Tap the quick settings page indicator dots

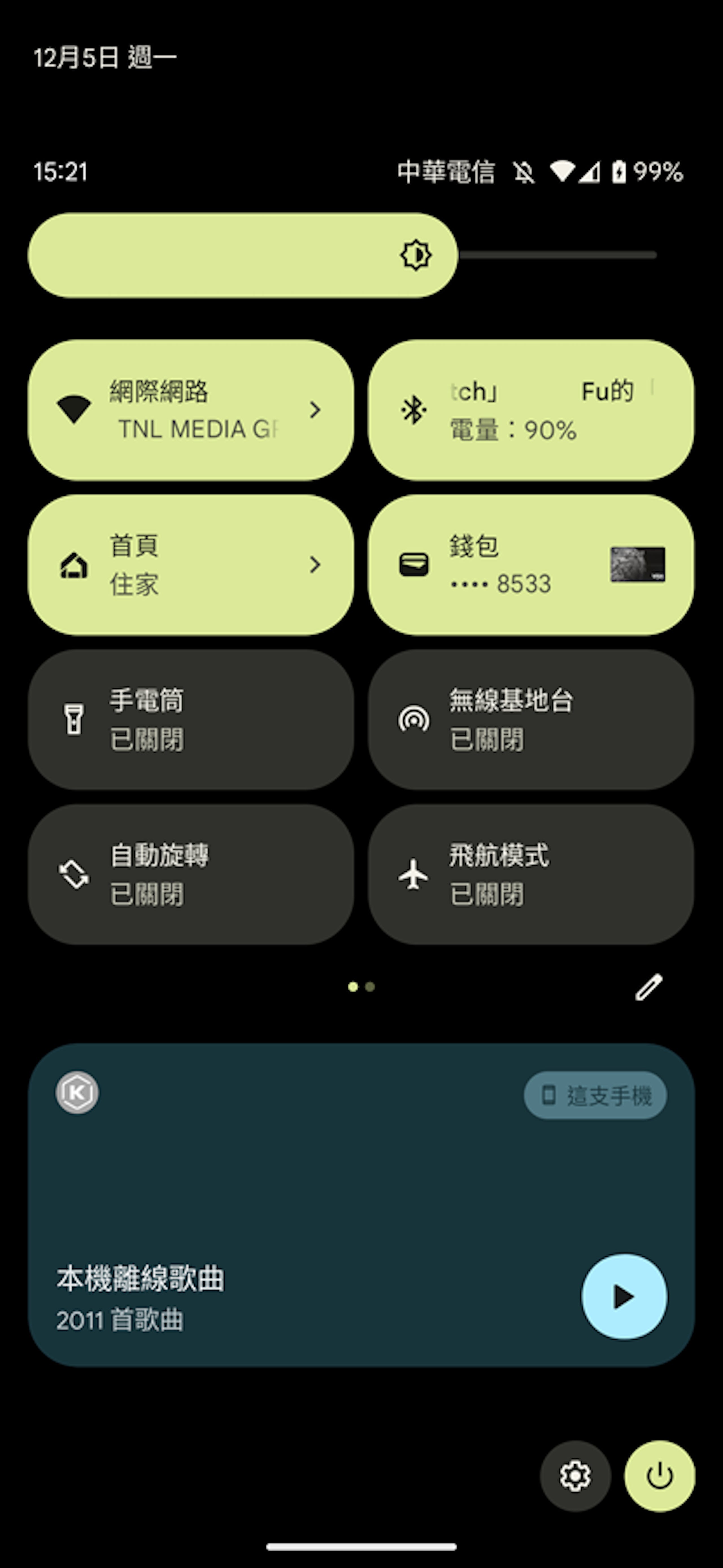361,987
